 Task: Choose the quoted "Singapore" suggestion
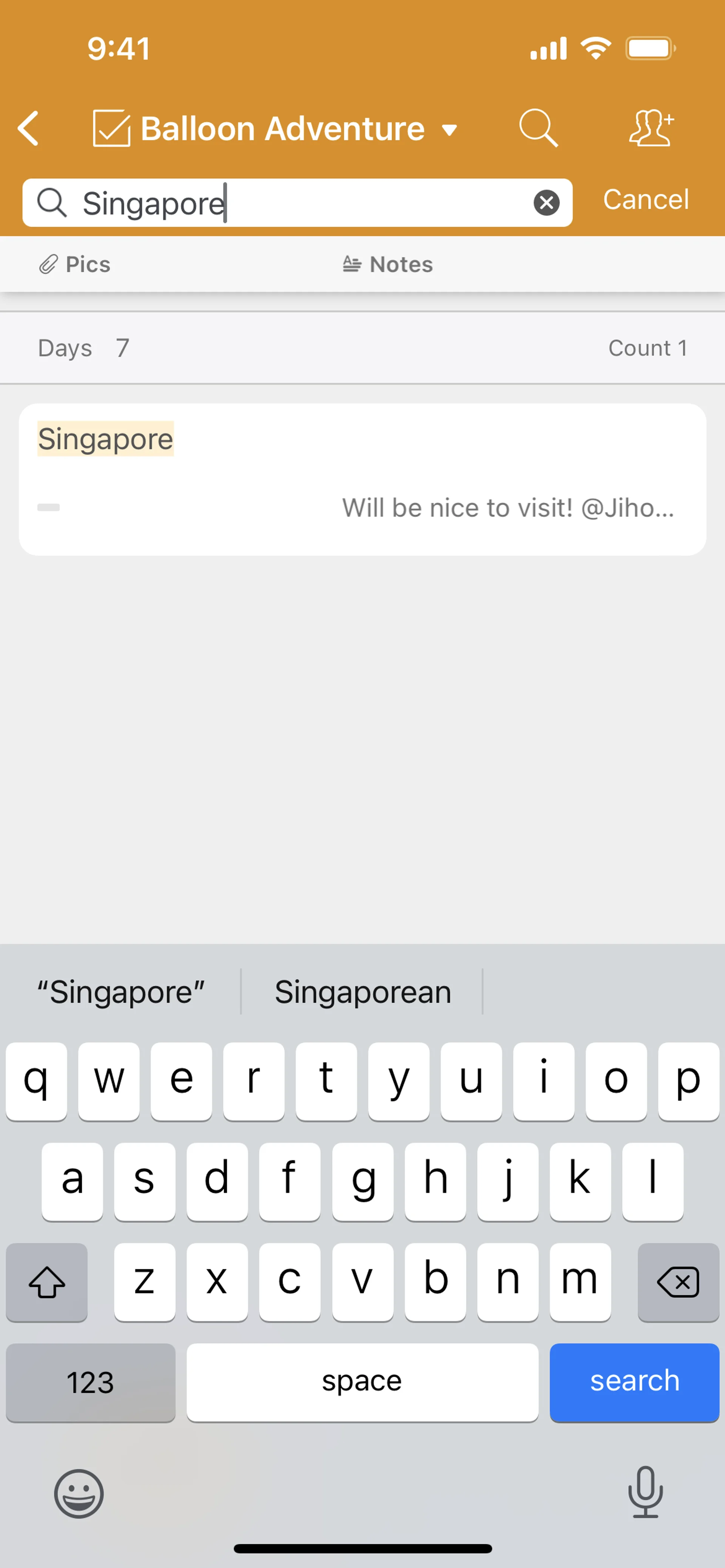point(120,992)
